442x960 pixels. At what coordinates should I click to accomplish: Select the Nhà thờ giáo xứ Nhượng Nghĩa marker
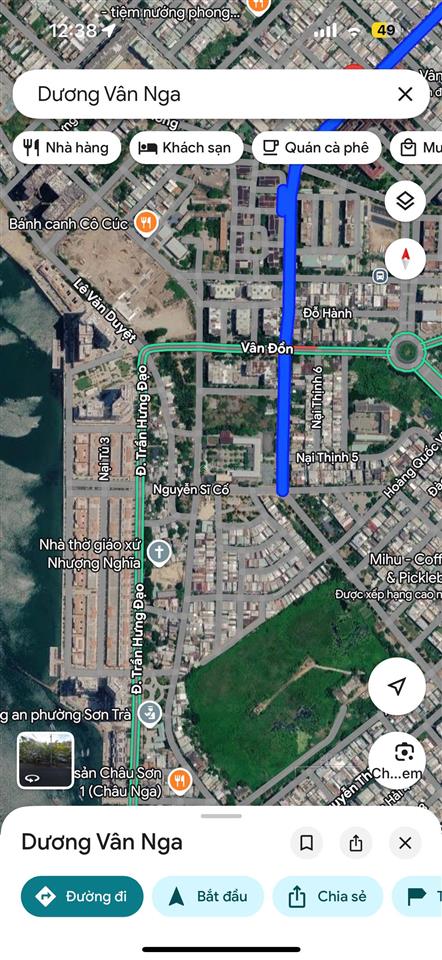click(159, 552)
